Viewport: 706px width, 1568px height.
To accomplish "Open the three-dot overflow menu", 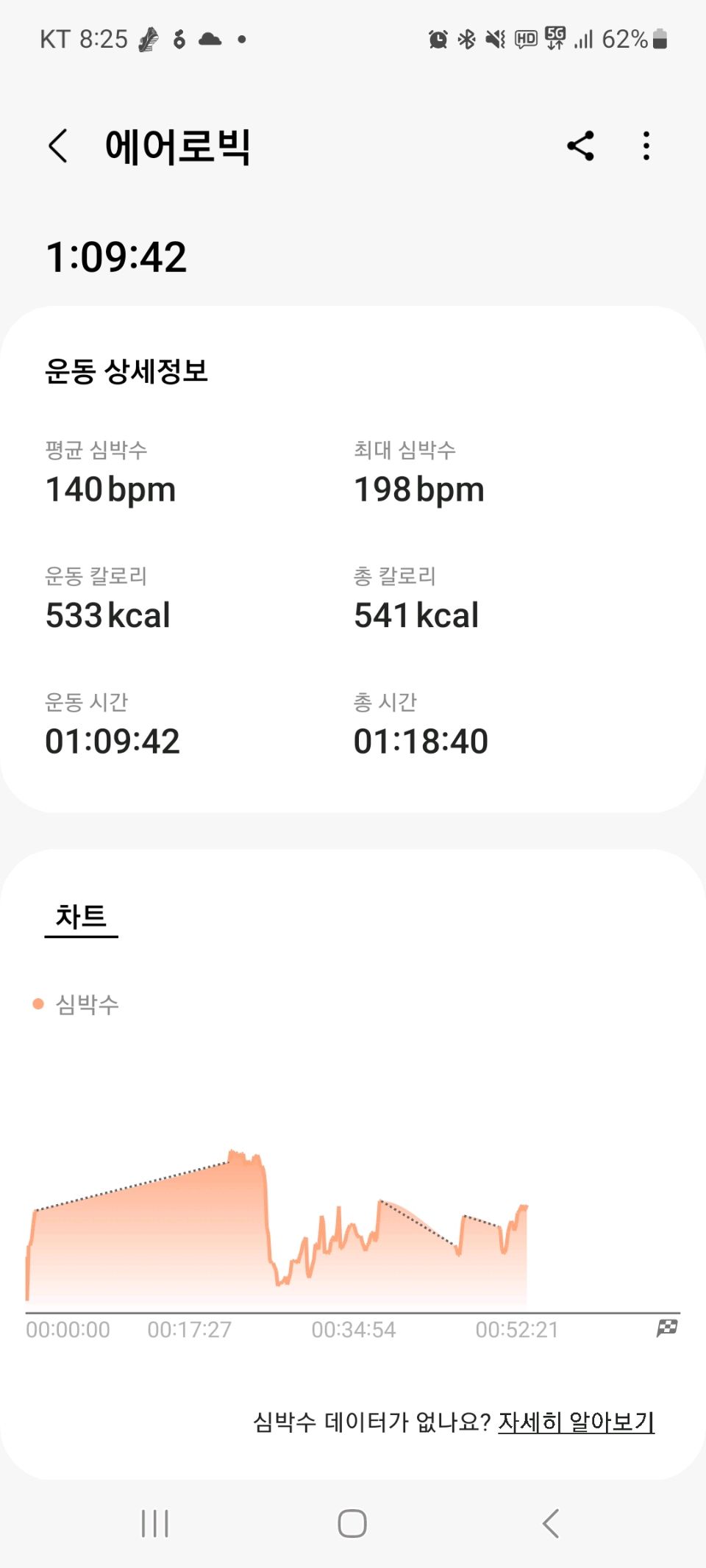I will [x=646, y=146].
